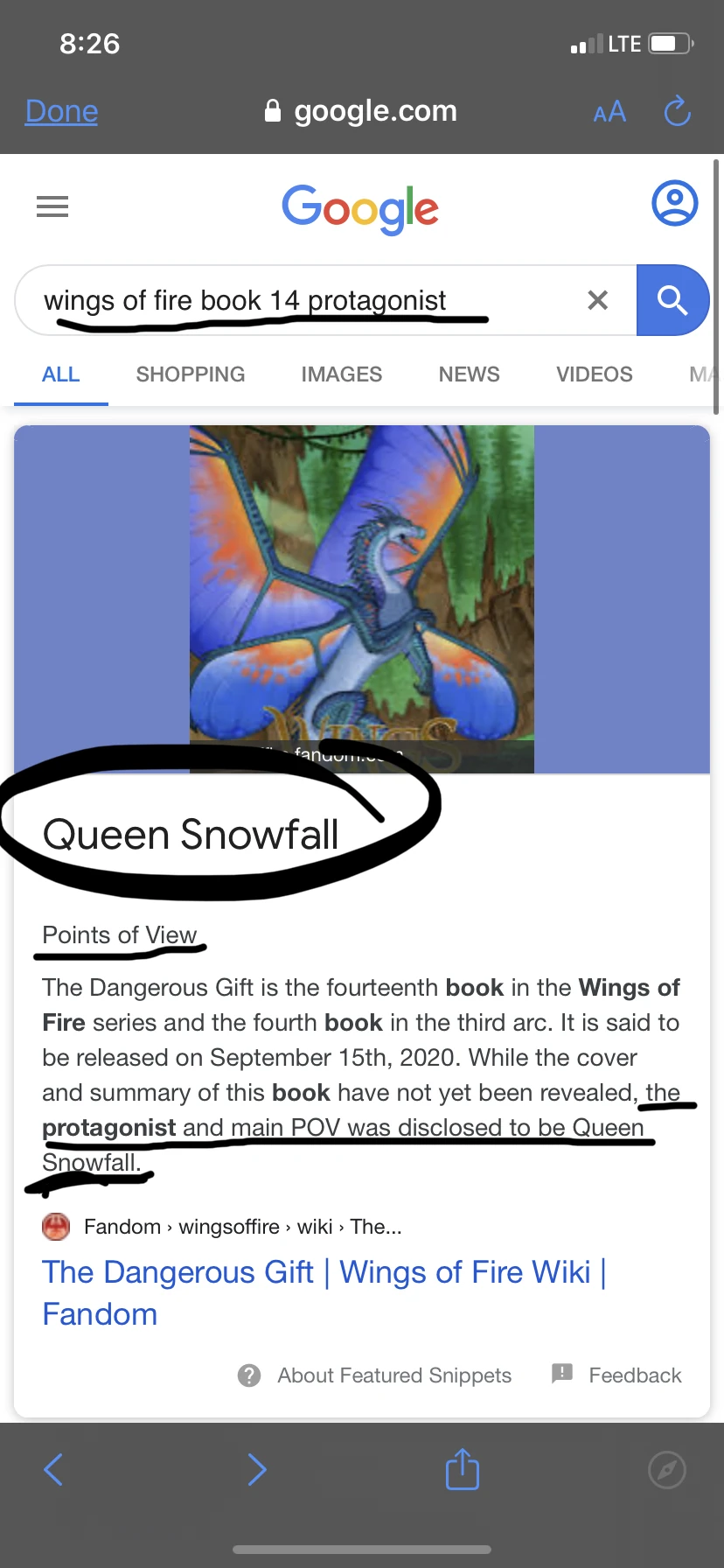Image resolution: width=724 pixels, height=1568 pixels.
Task: Switch to the News tab
Action: (x=469, y=374)
